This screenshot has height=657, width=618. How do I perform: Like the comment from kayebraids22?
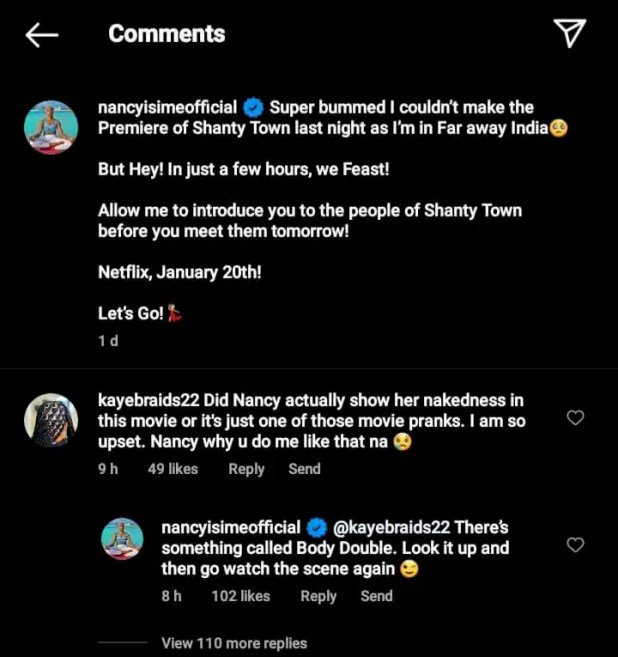click(575, 418)
